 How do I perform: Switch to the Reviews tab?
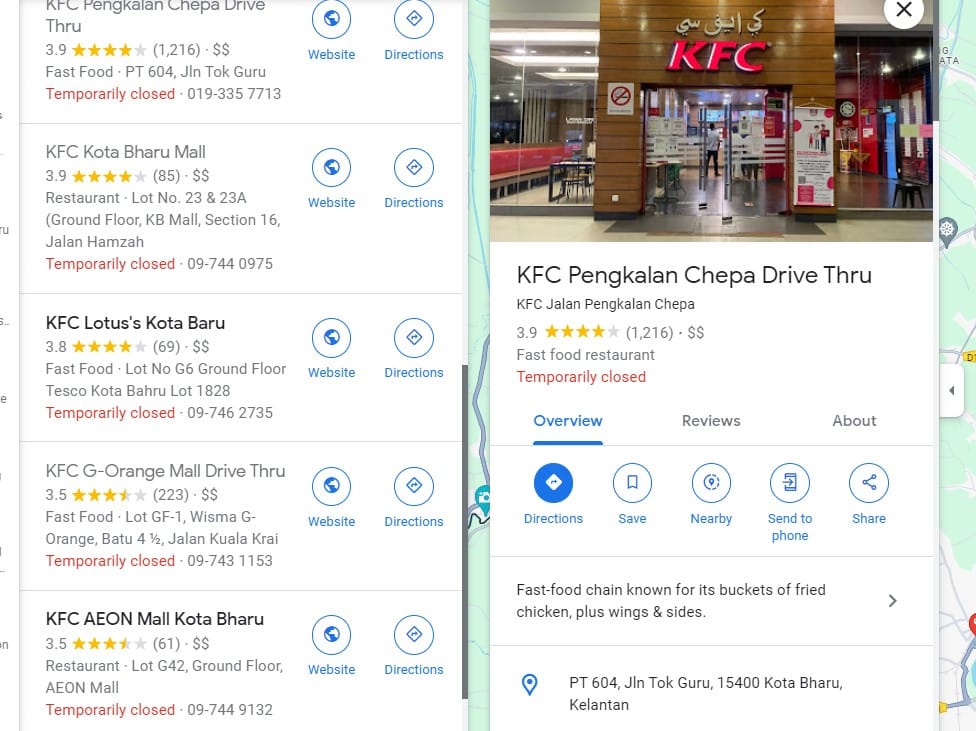click(711, 421)
